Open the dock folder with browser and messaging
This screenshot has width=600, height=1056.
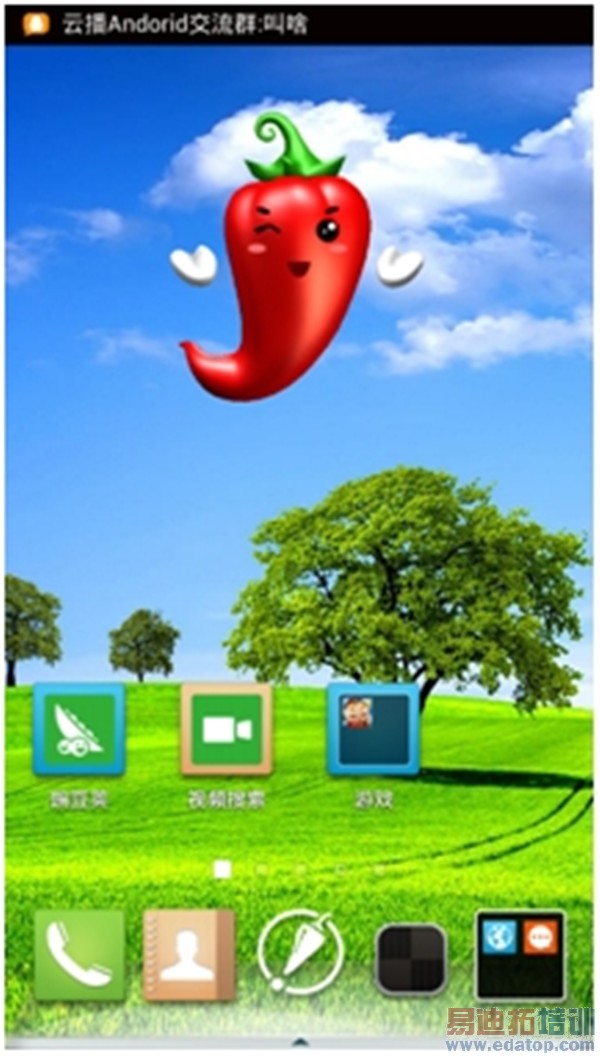(520, 955)
